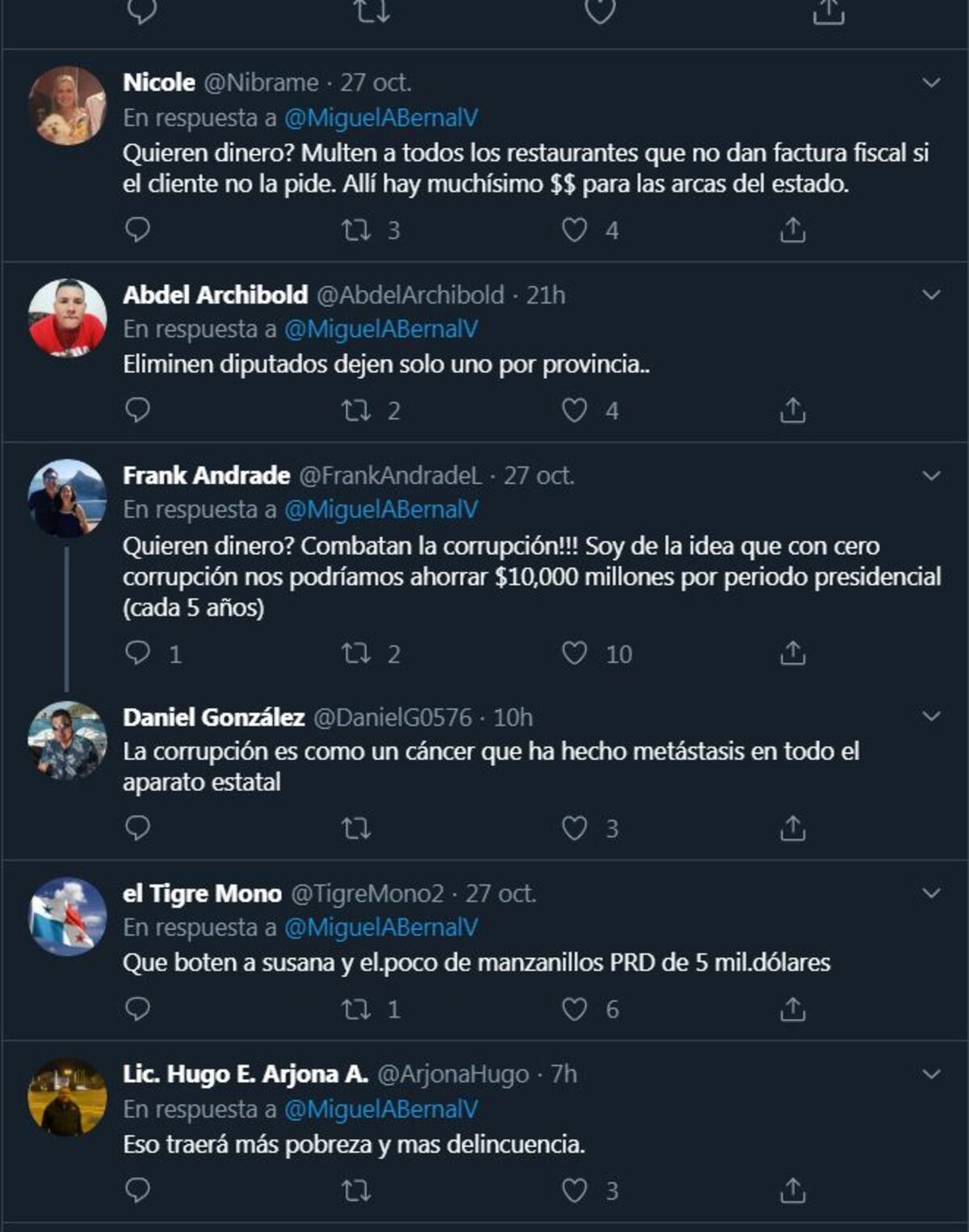Share Lic. Hugo E. Arjona A.'s tweet
Viewport: 969px width, 1232px height.
click(792, 1190)
